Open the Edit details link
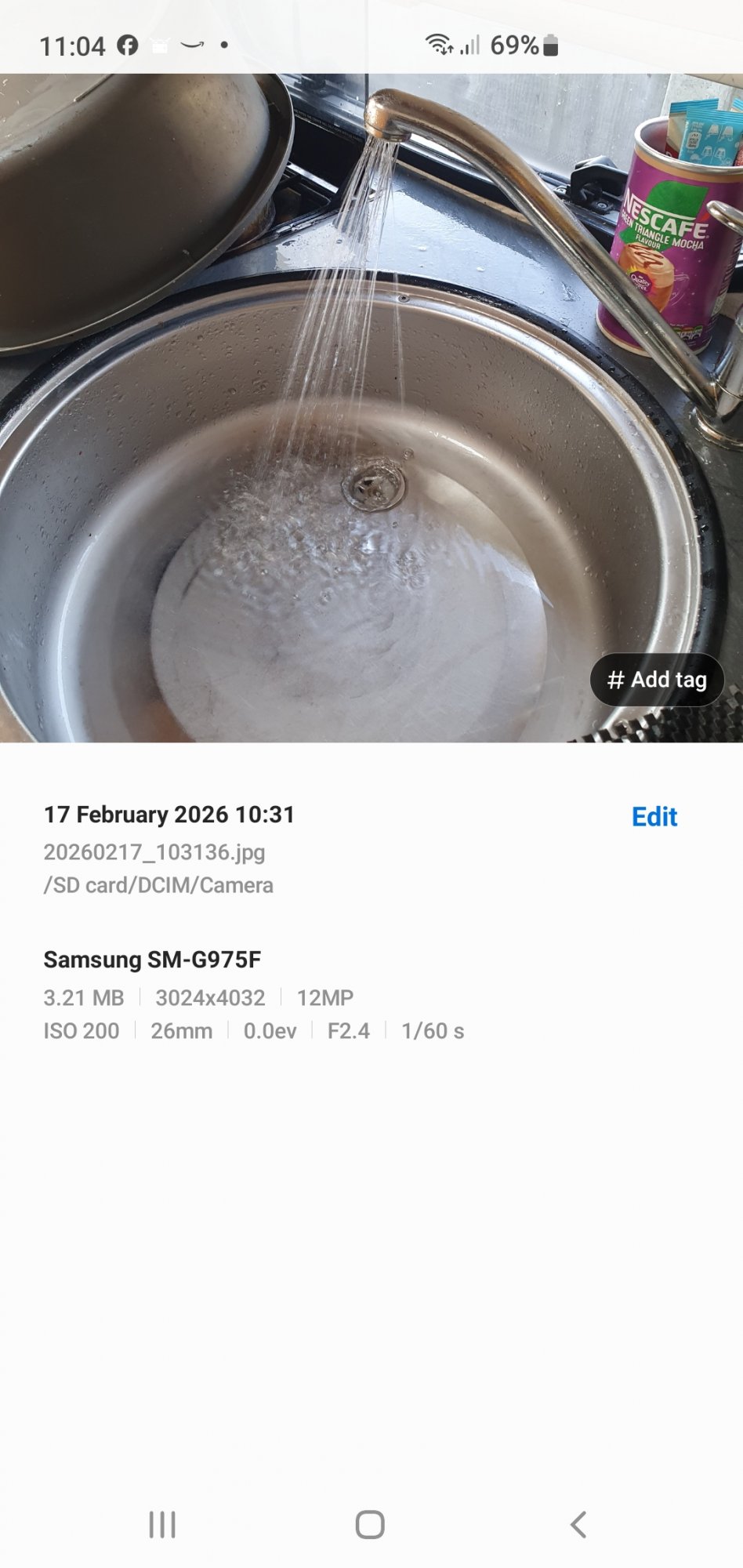Screen dimensions: 743x1568 [x=654, y=816]
